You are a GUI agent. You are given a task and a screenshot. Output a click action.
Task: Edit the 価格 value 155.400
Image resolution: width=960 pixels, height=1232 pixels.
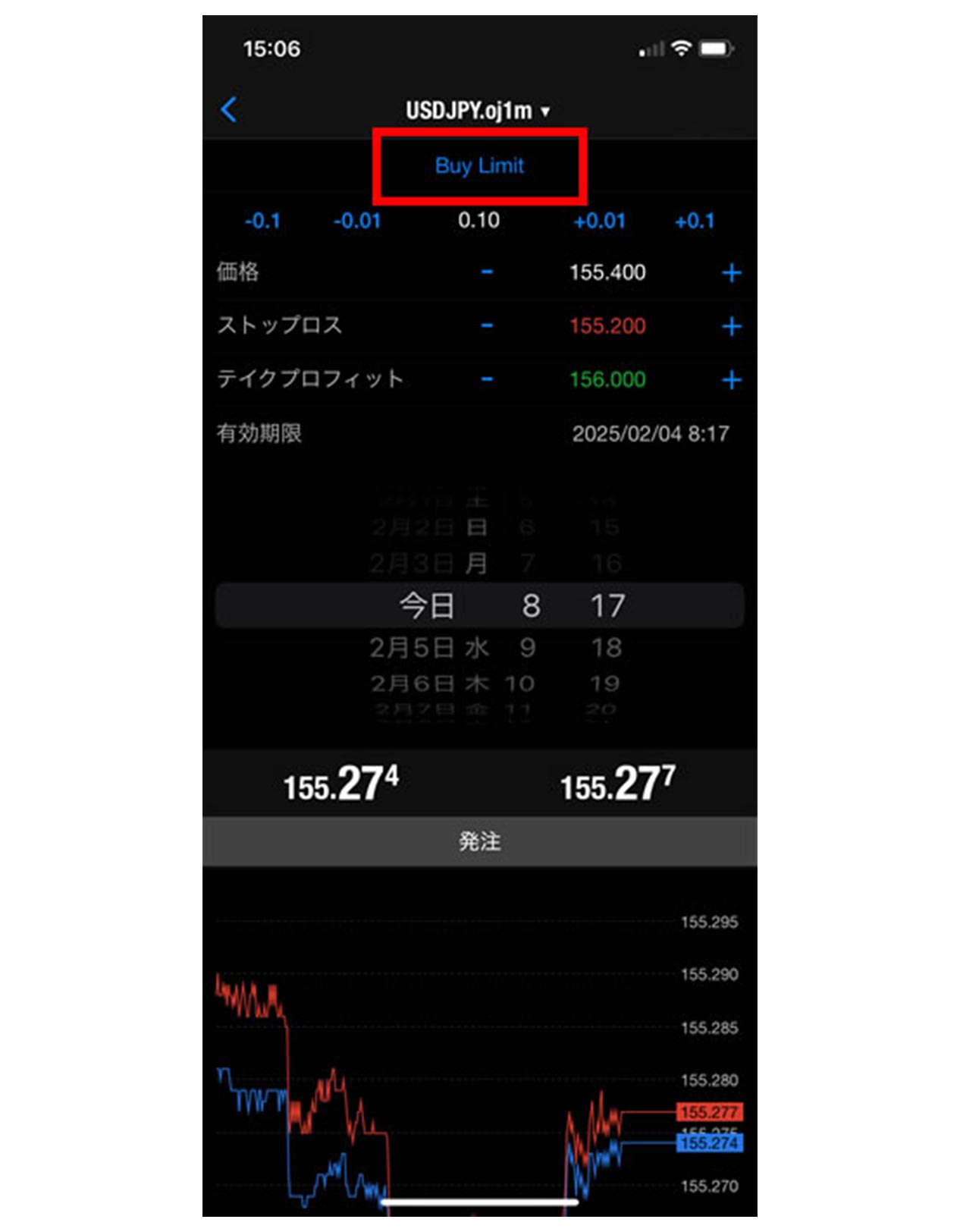[x=607, y=272]
